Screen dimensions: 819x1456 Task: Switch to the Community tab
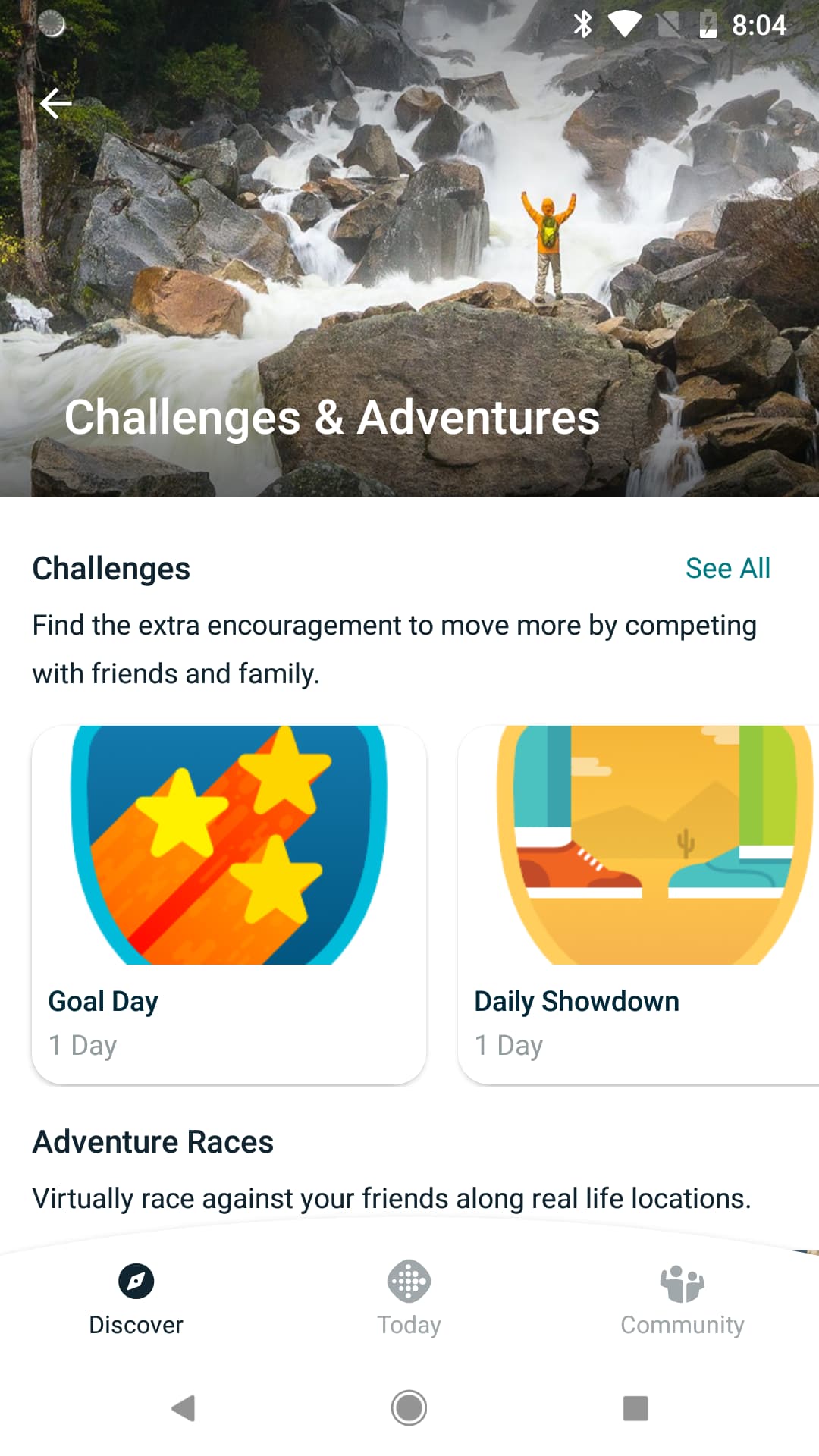682,1298
